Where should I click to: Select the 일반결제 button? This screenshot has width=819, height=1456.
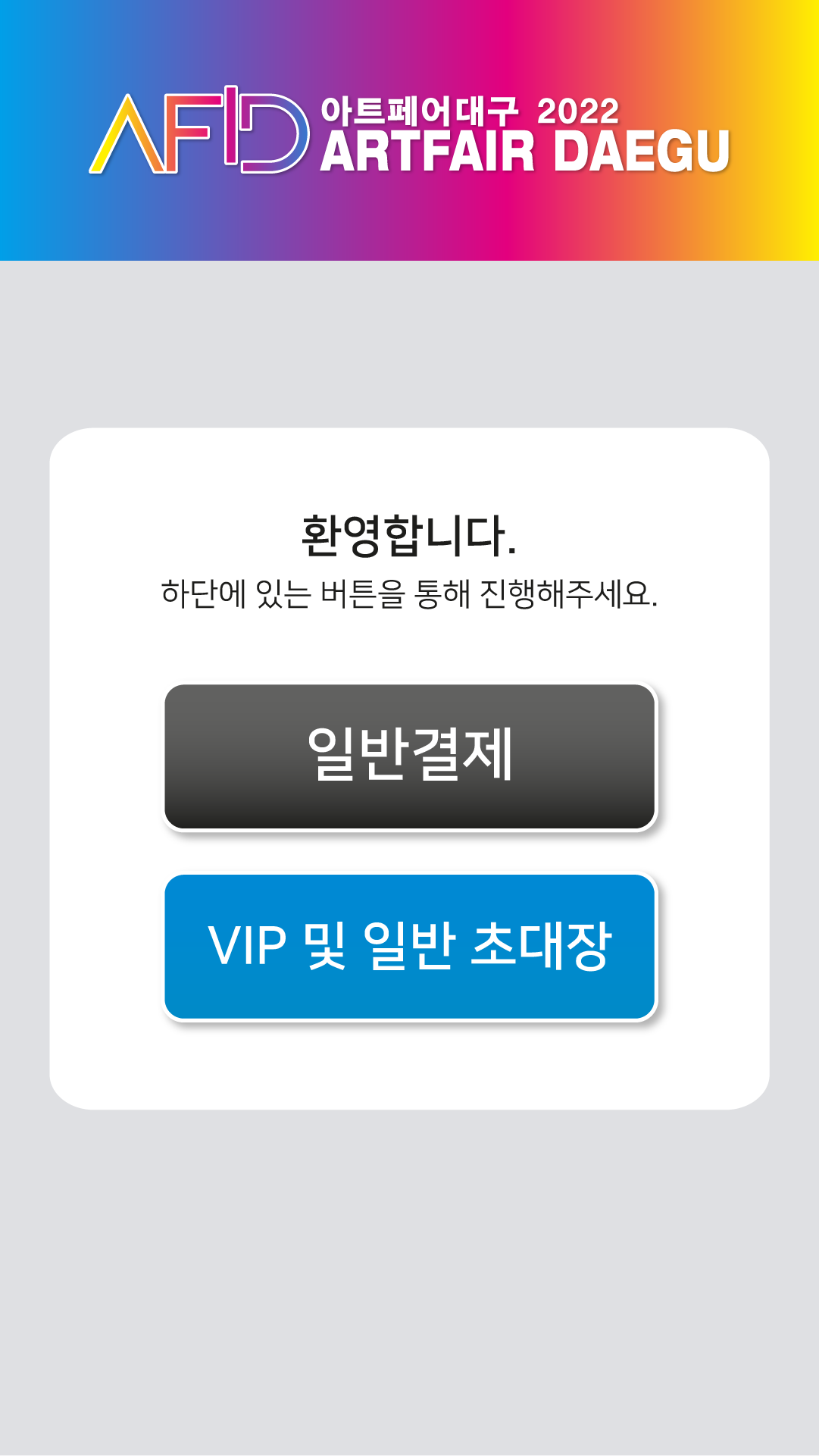click(x=409, y=756)
